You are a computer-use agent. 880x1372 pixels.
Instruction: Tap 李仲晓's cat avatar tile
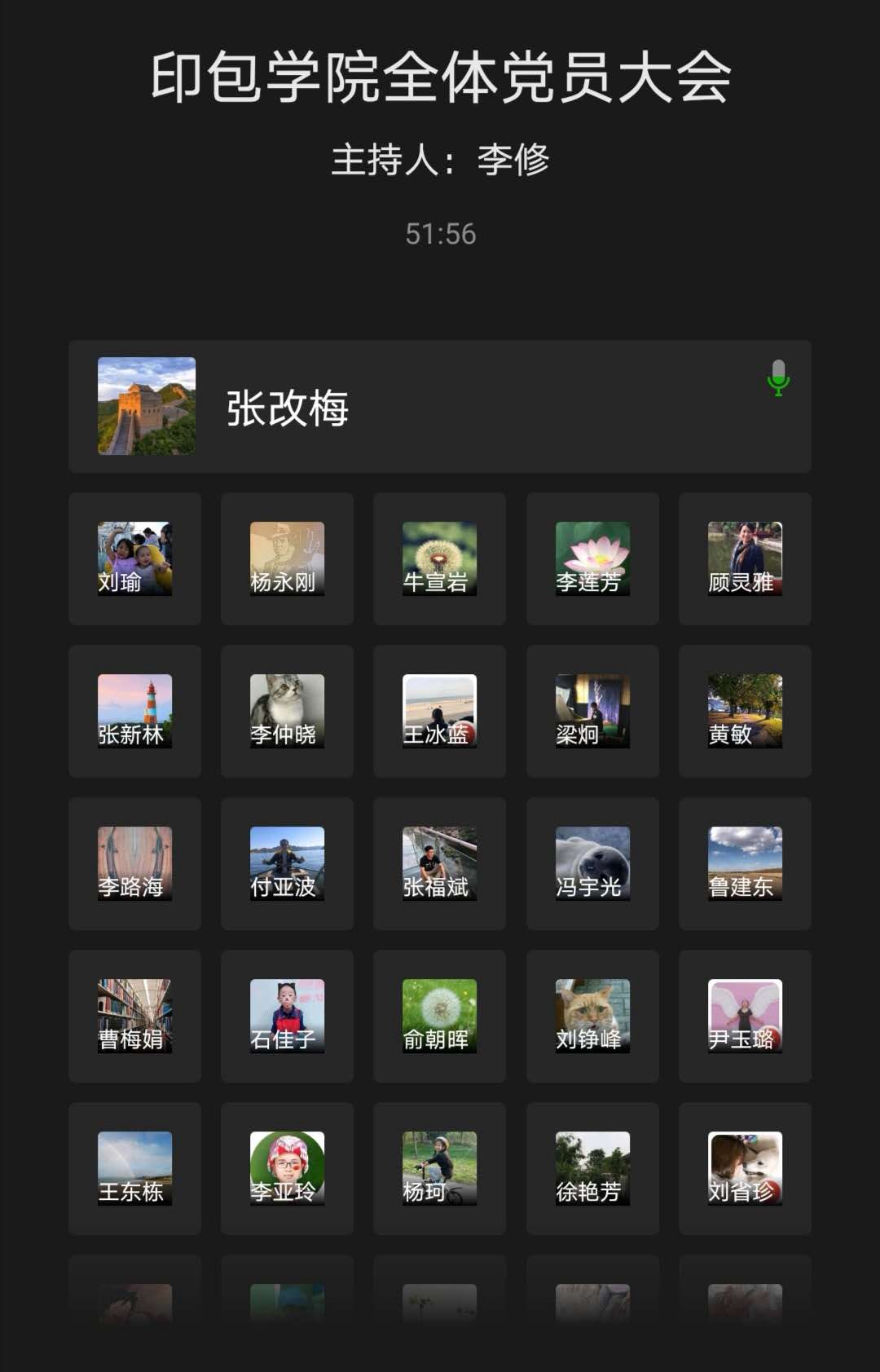pyautogui.click(x=287, y=711)
